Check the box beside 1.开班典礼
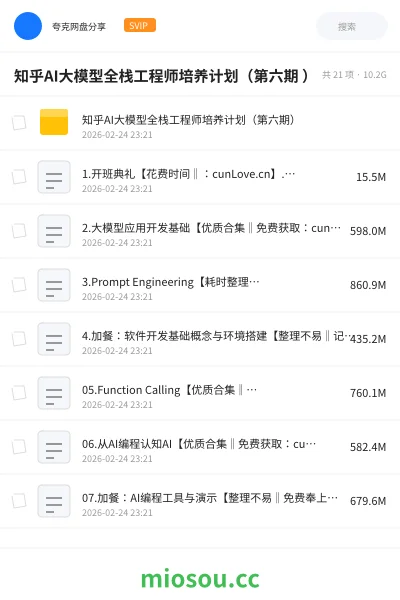This screenshot has height=600, width=400. click(19, 177)
